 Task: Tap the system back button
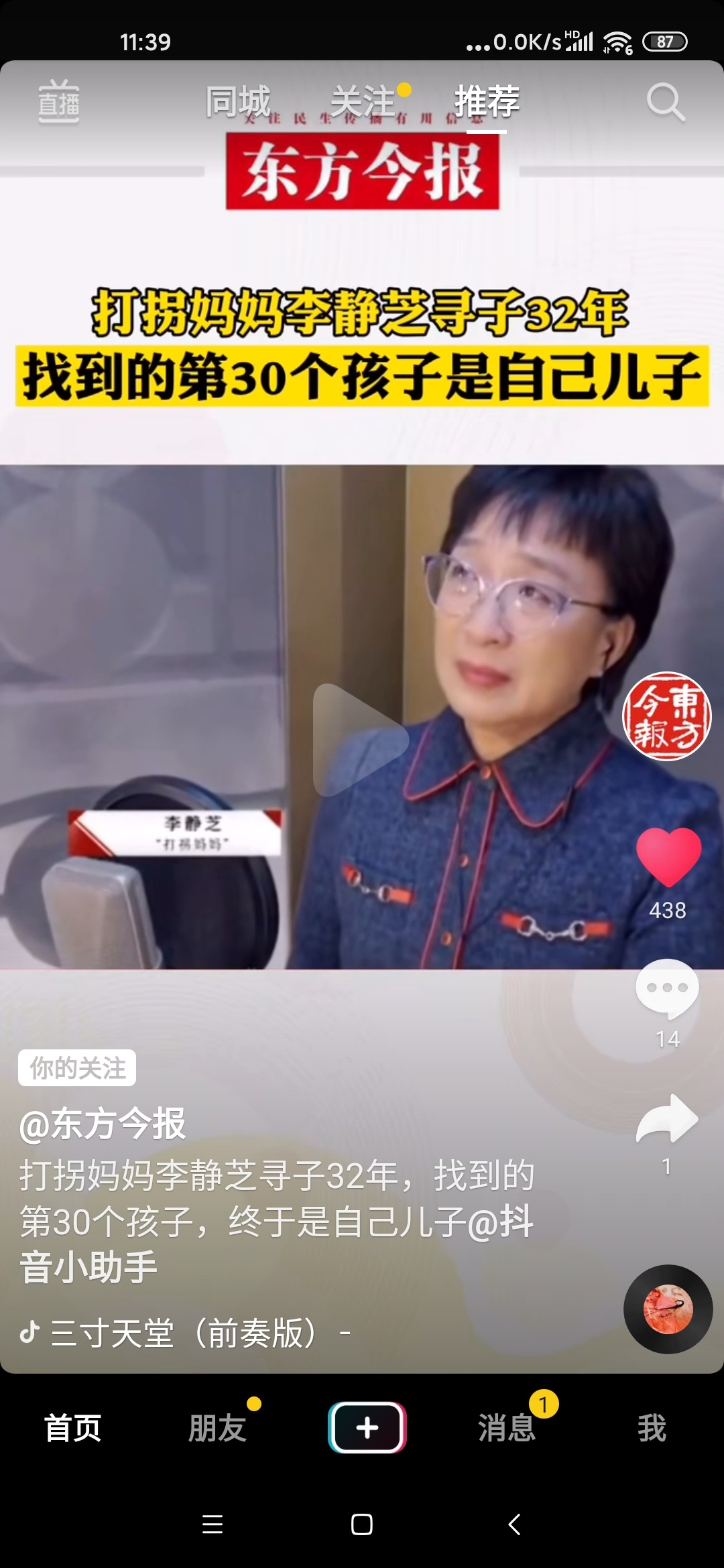point(514,1524)
